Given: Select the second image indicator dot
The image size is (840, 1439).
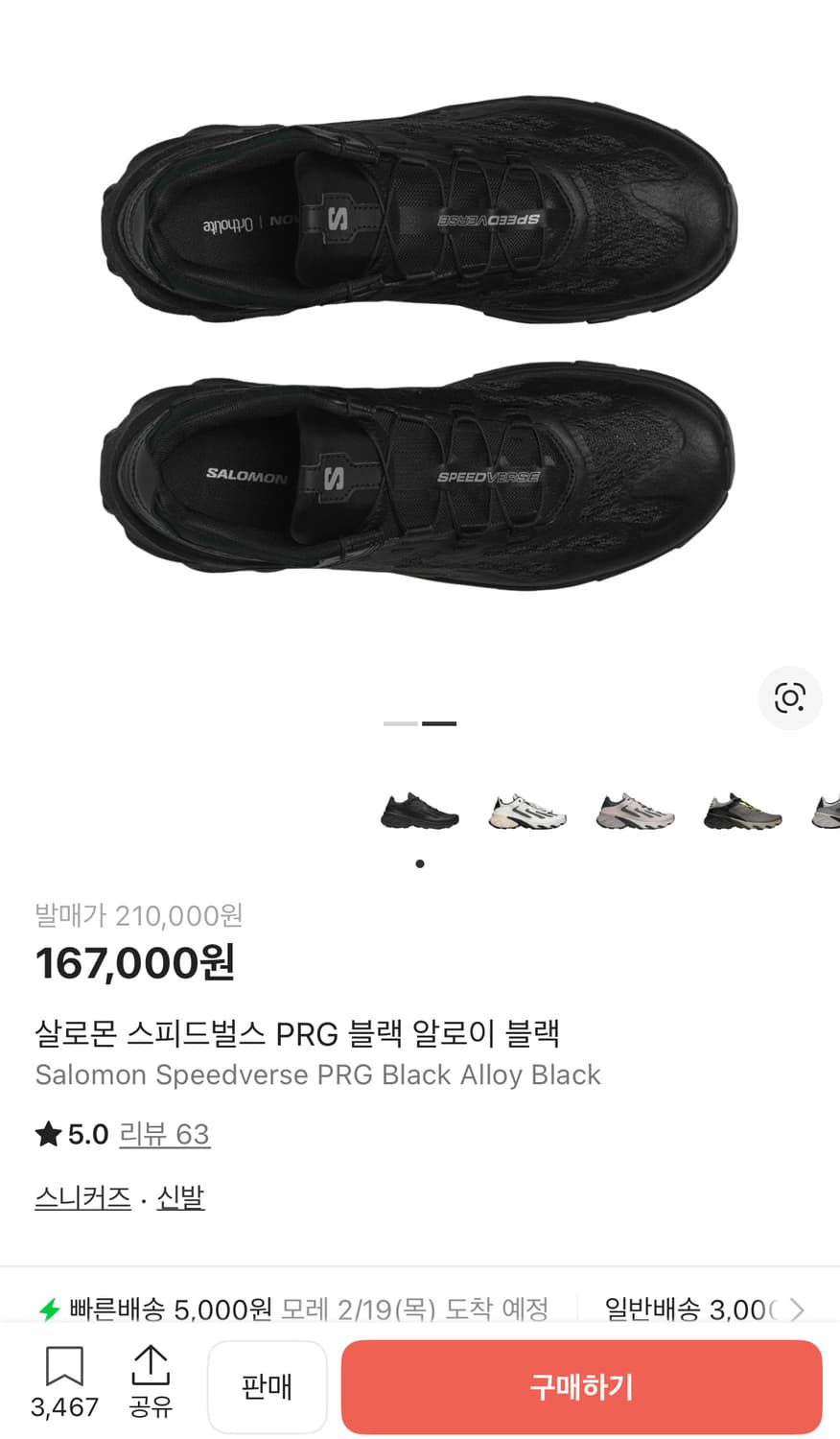Looking at the screenshot, I should (x=437, y=723).
